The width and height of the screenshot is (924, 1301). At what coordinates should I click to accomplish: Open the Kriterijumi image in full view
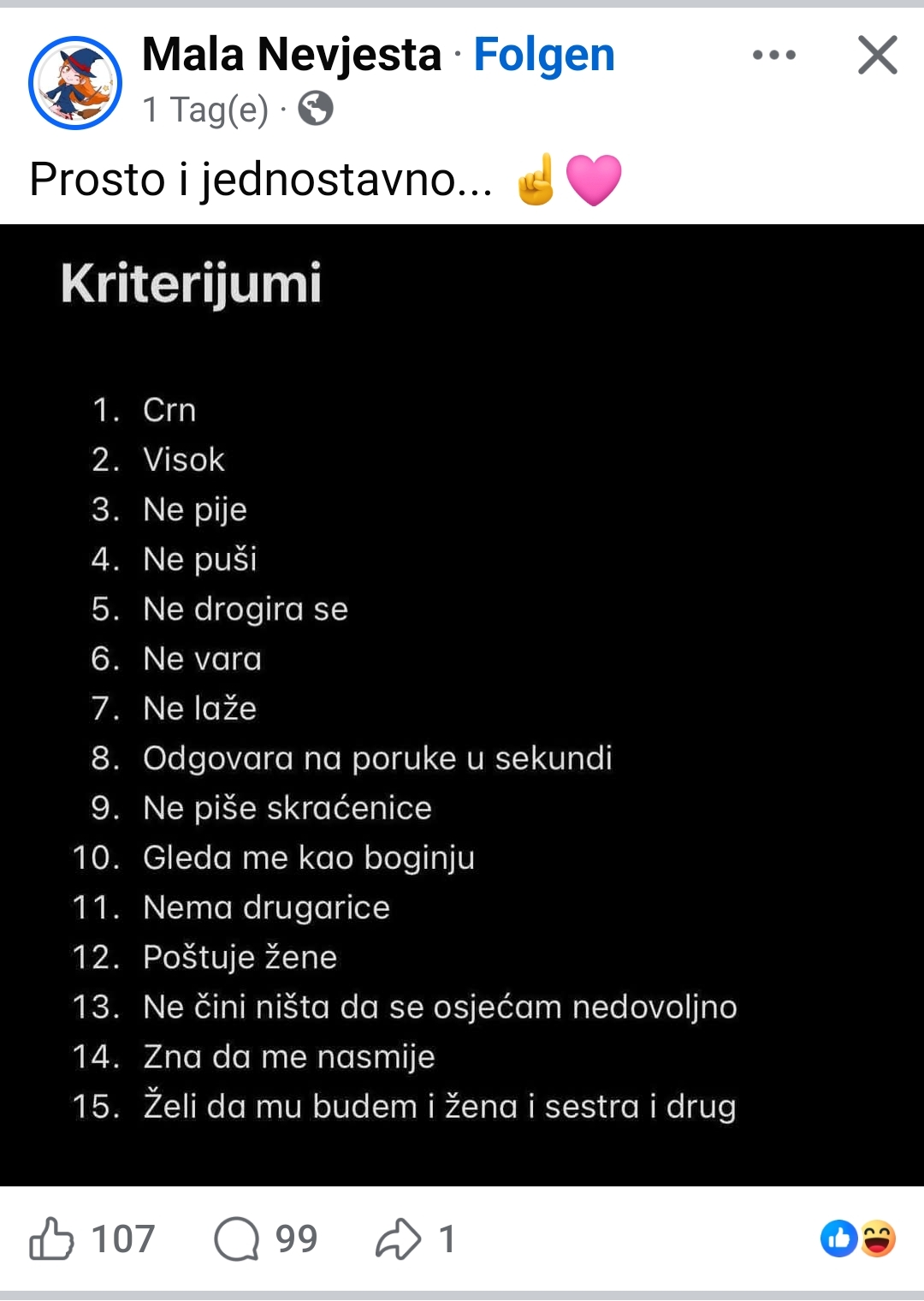(x=462, y=704)
